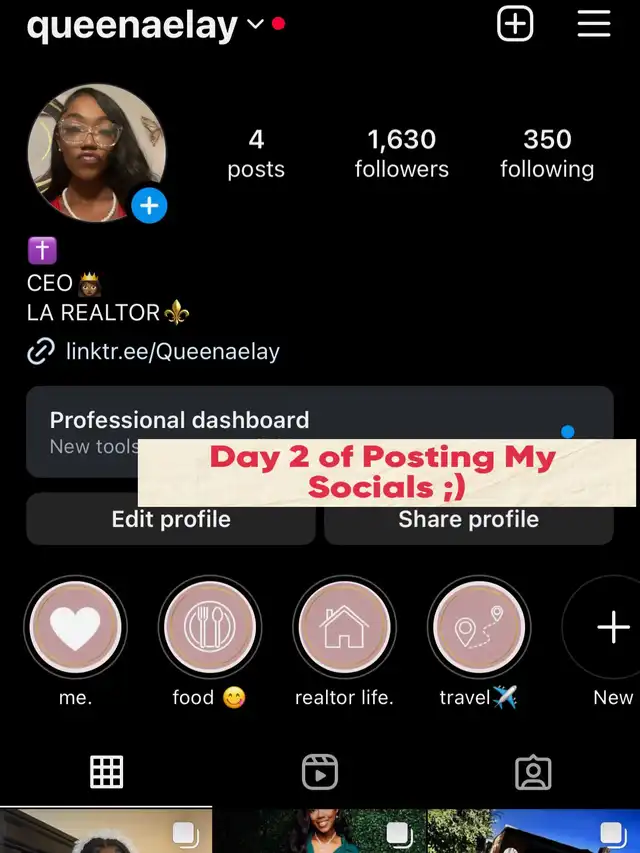Open the food story highlight
The width and height of the screenshot is (640, 853).
(x=210, y=628)
